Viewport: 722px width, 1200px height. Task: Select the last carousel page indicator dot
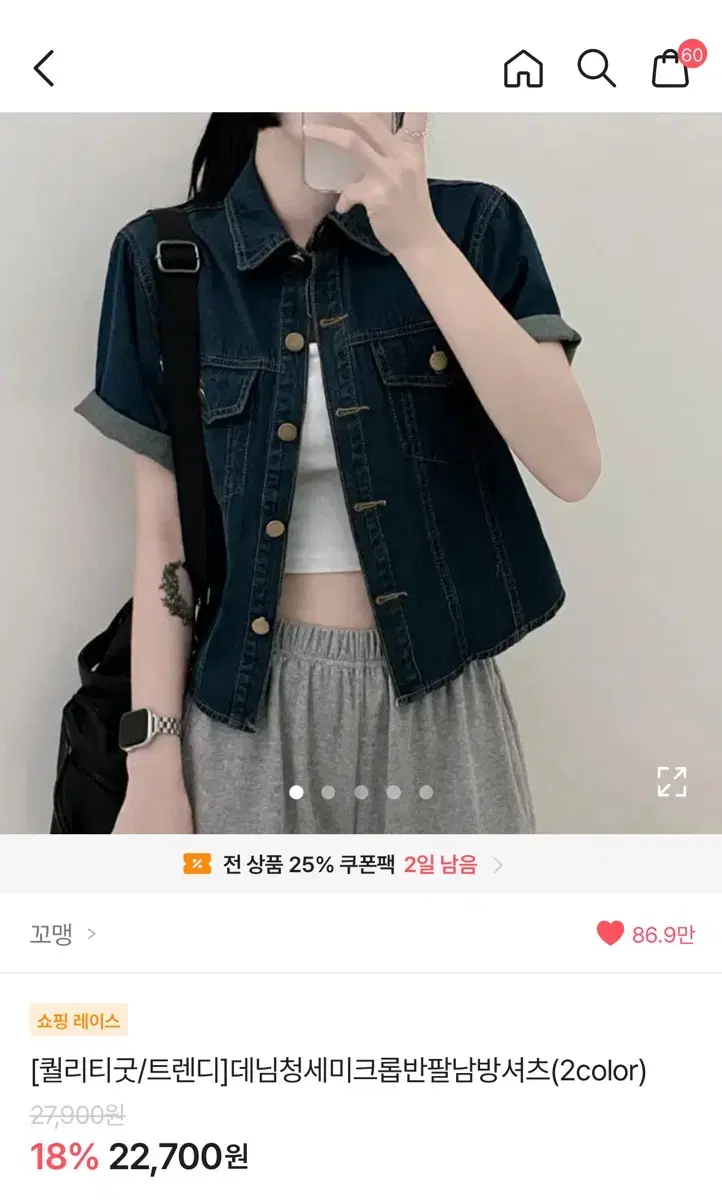[x=424, y=793]
